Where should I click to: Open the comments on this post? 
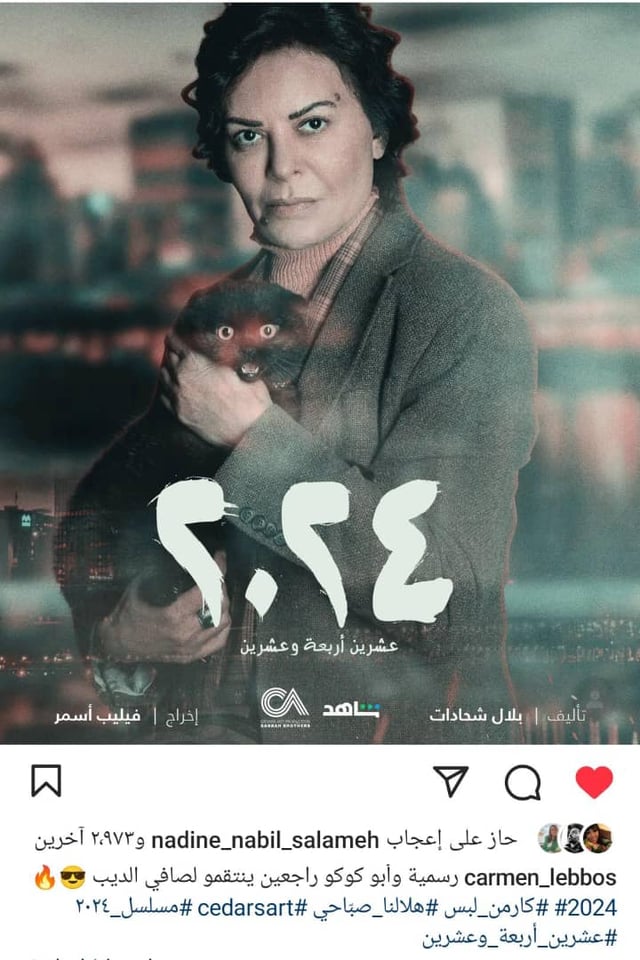pos(522,782)
